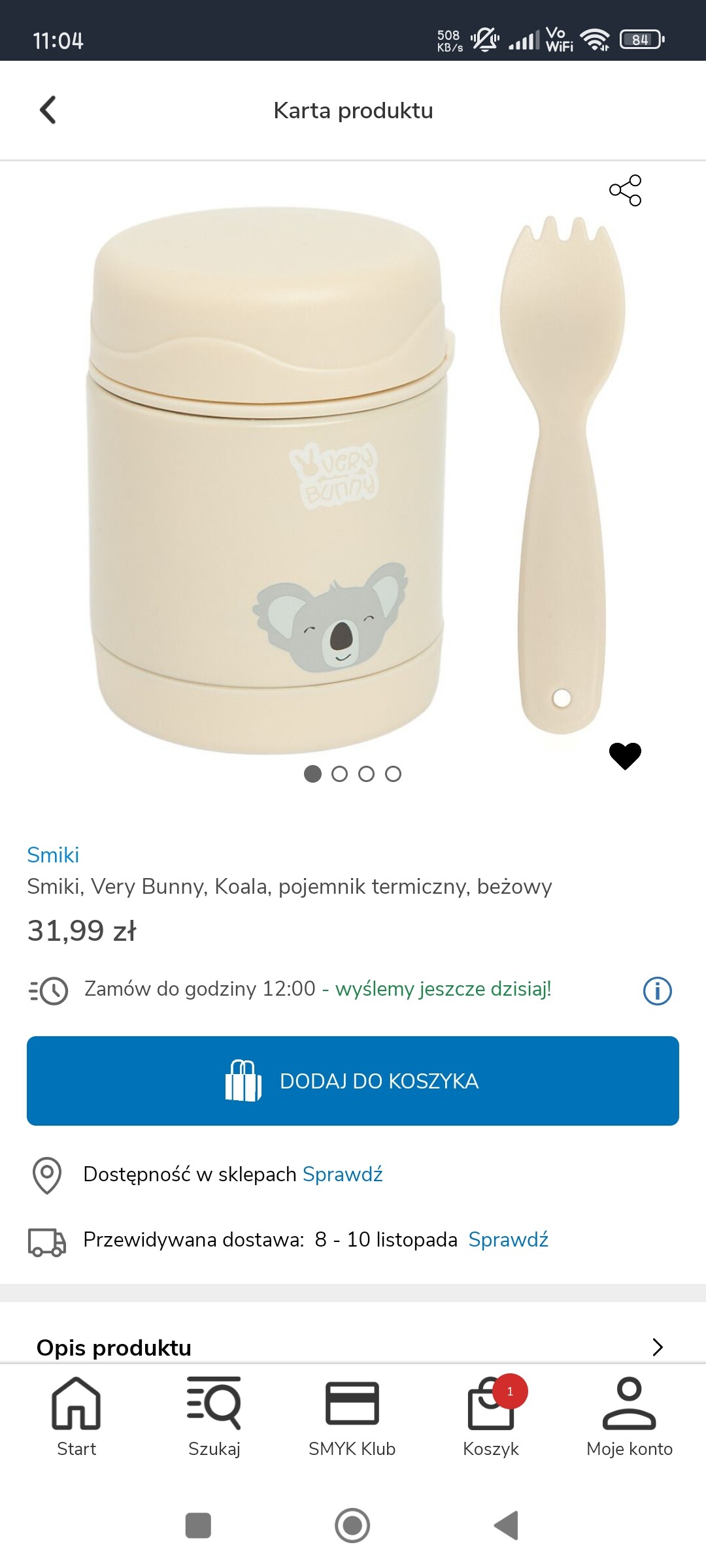Tap the system home button
The image size is (706, 1568).
(x=352, y=1526)
